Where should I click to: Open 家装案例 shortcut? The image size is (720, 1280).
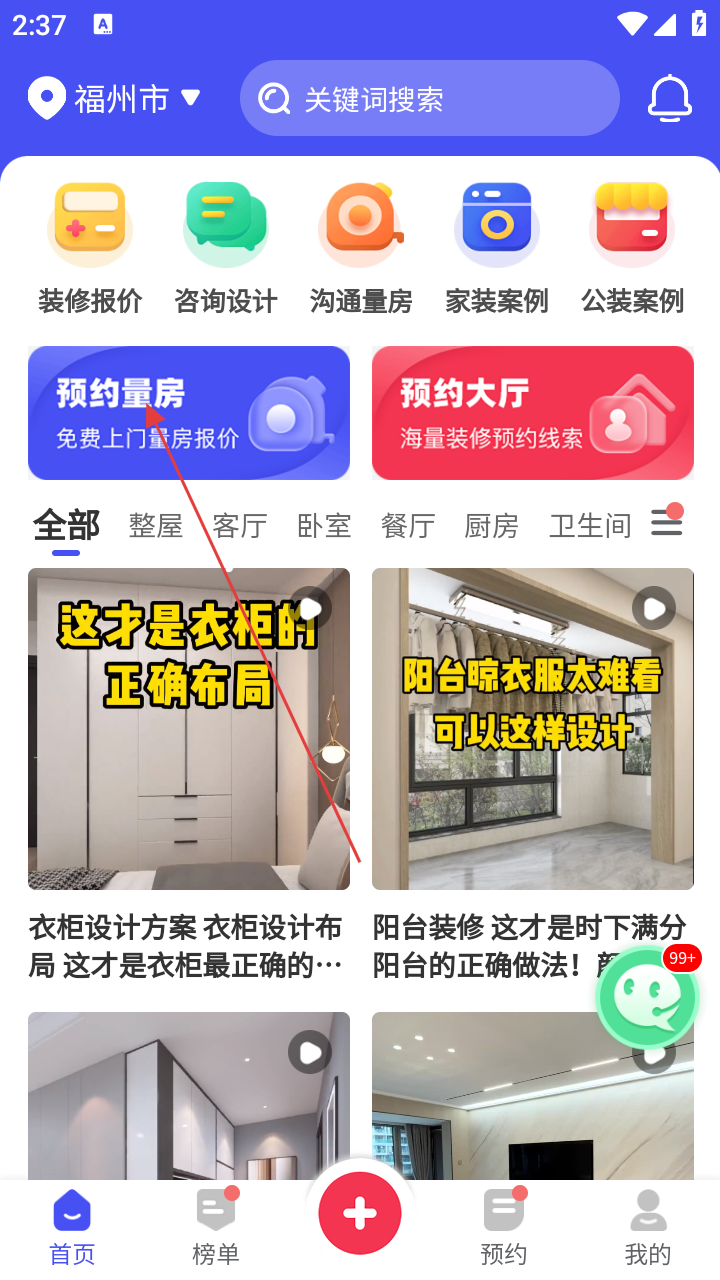pyautogui.click(x=497, y=247)
